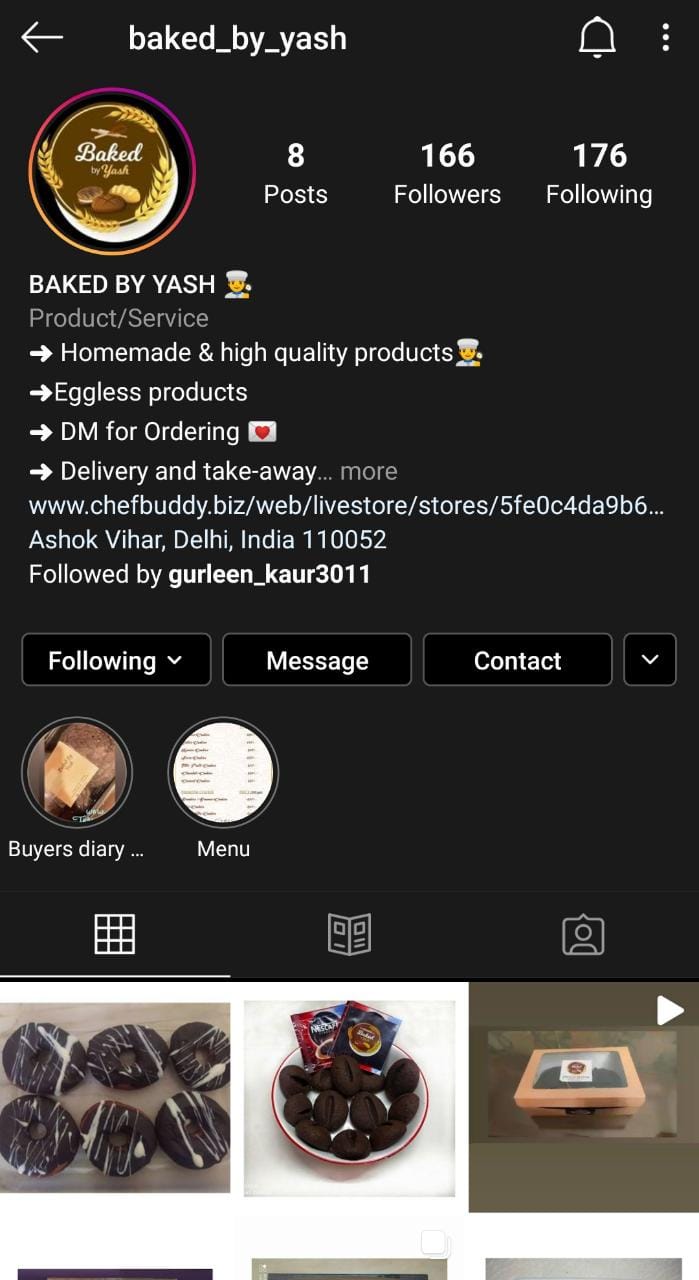Open the three-dot overflow menu
This screenshot has width=699, height=1280.
point(665,38)
